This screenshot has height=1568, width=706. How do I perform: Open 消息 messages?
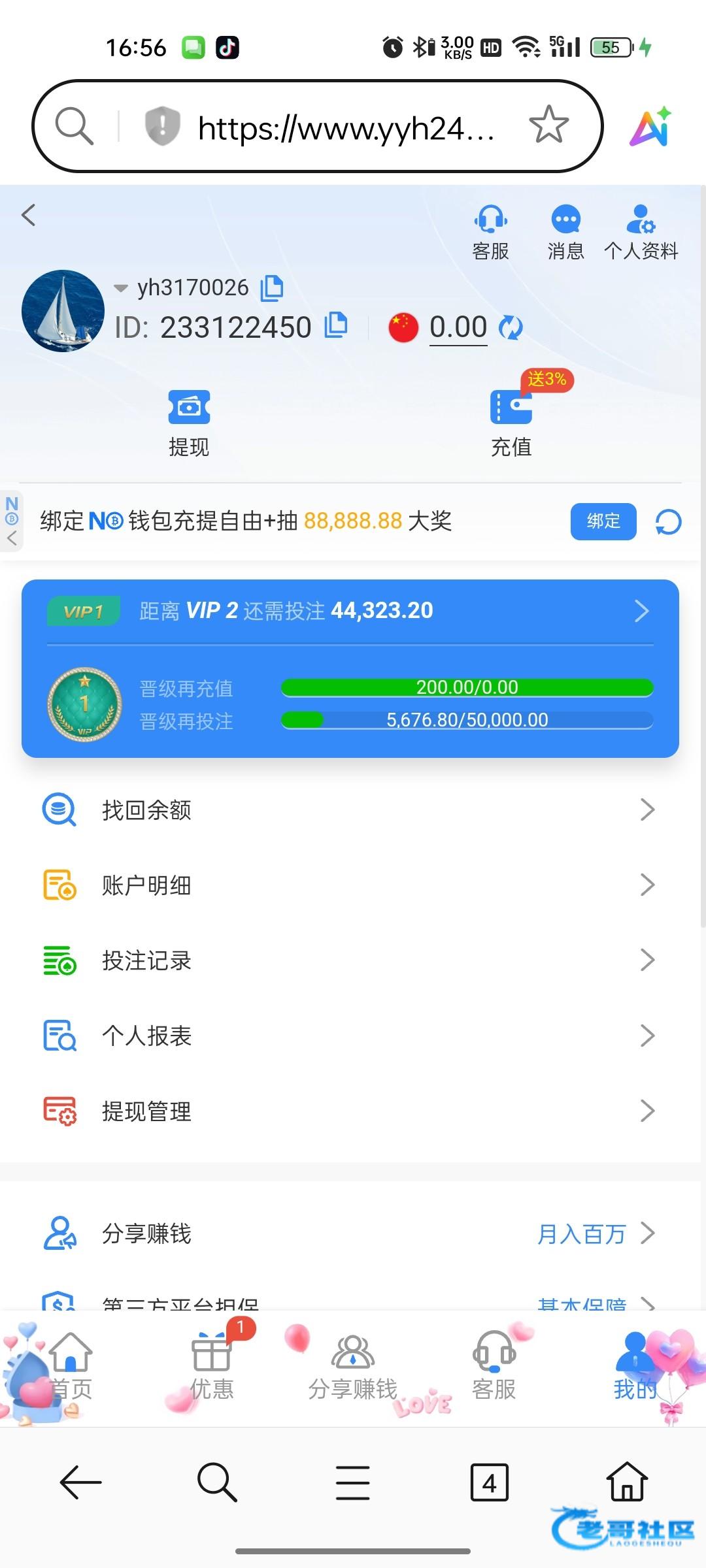click(565, 231)
